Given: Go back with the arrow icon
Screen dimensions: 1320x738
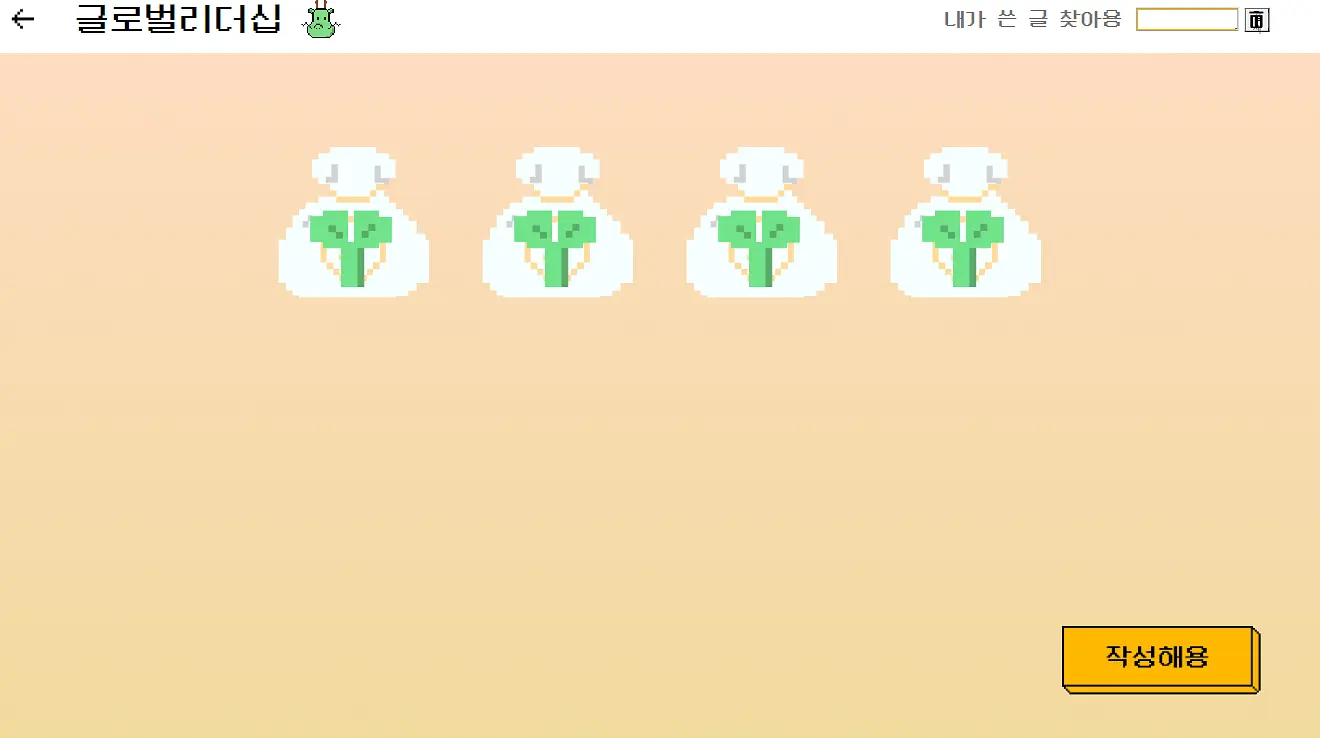Looking at the screenshot, I should coord(23,19).
